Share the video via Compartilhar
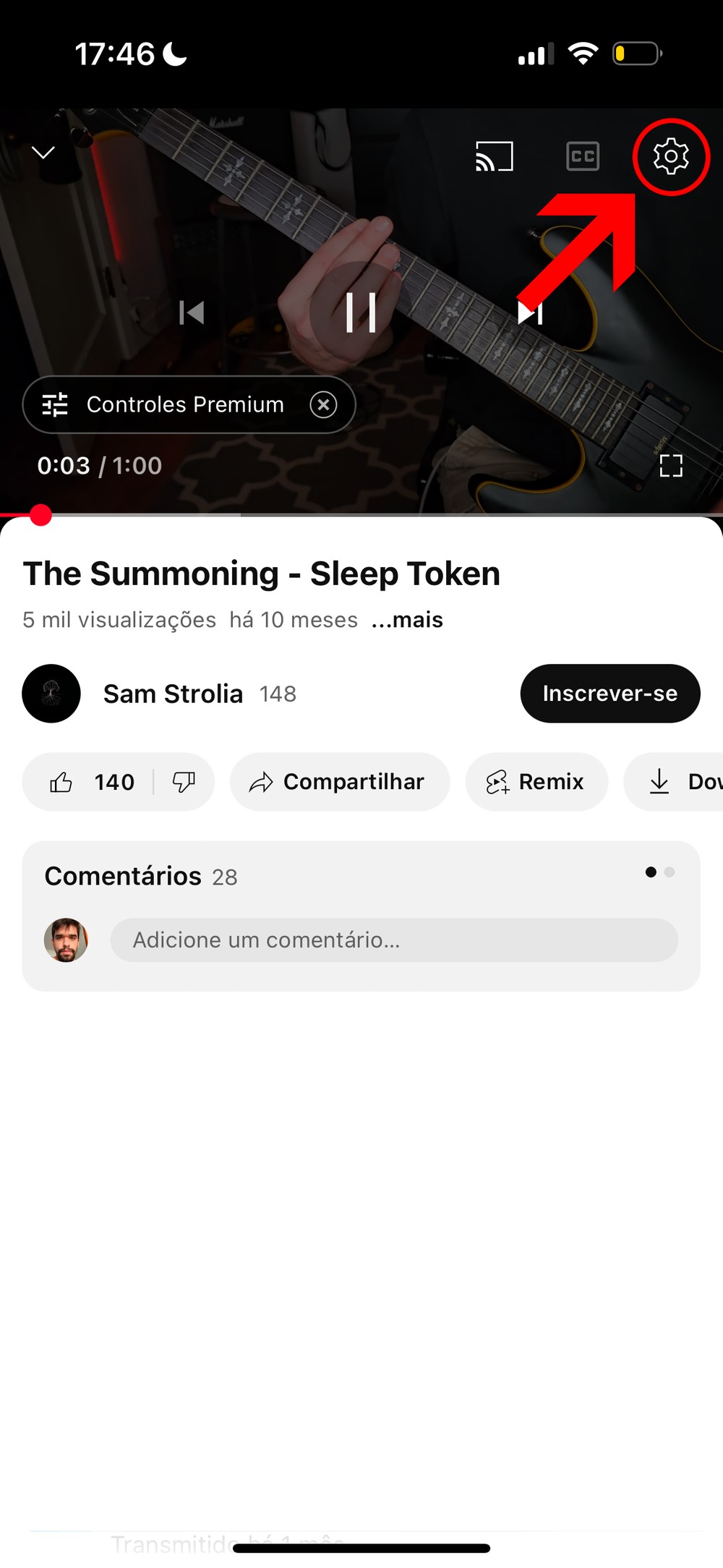Screen dimensions: 723x1568 coord(339,782)
